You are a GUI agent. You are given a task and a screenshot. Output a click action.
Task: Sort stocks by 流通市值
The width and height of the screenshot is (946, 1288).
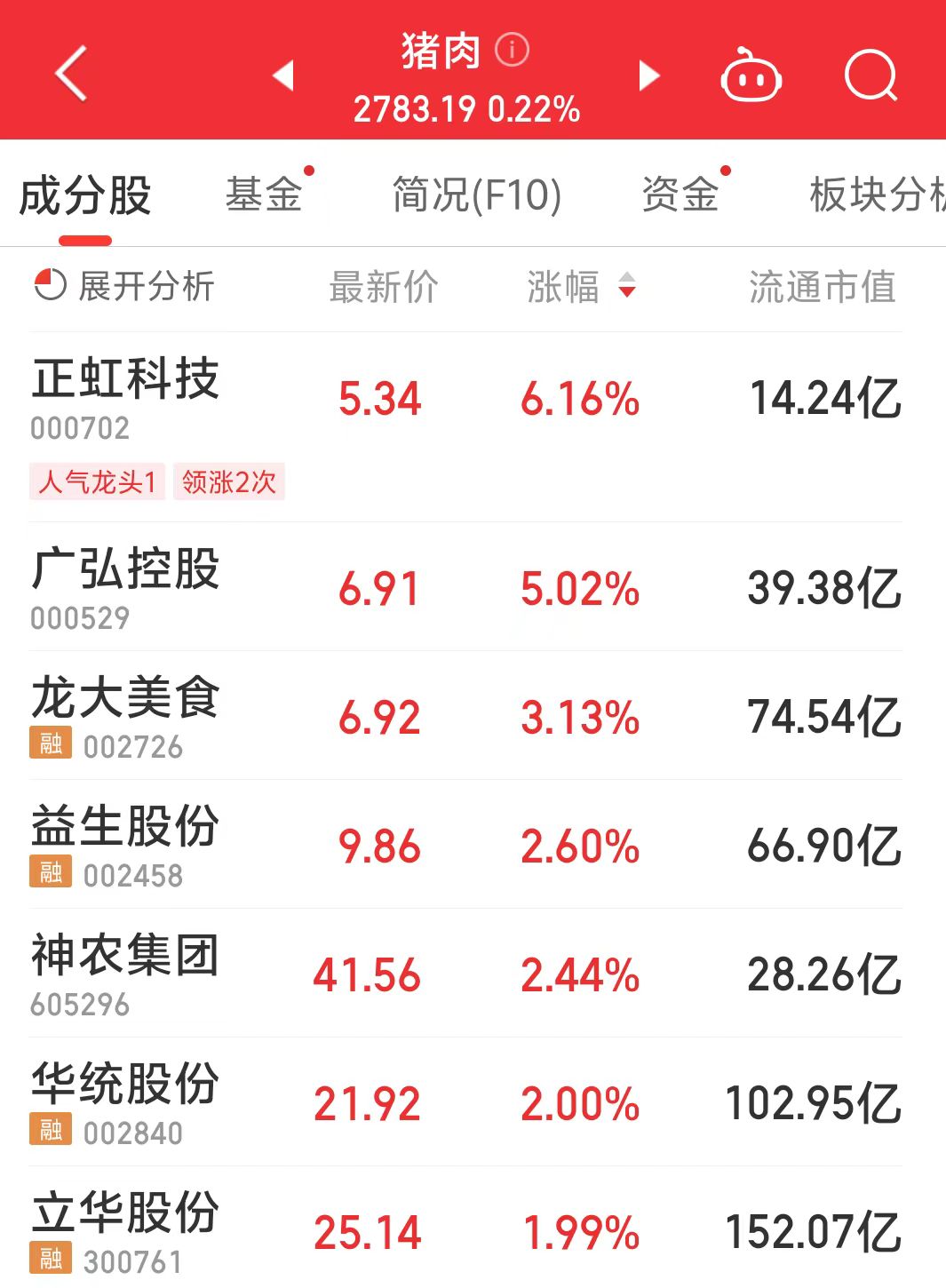point(822,287)
